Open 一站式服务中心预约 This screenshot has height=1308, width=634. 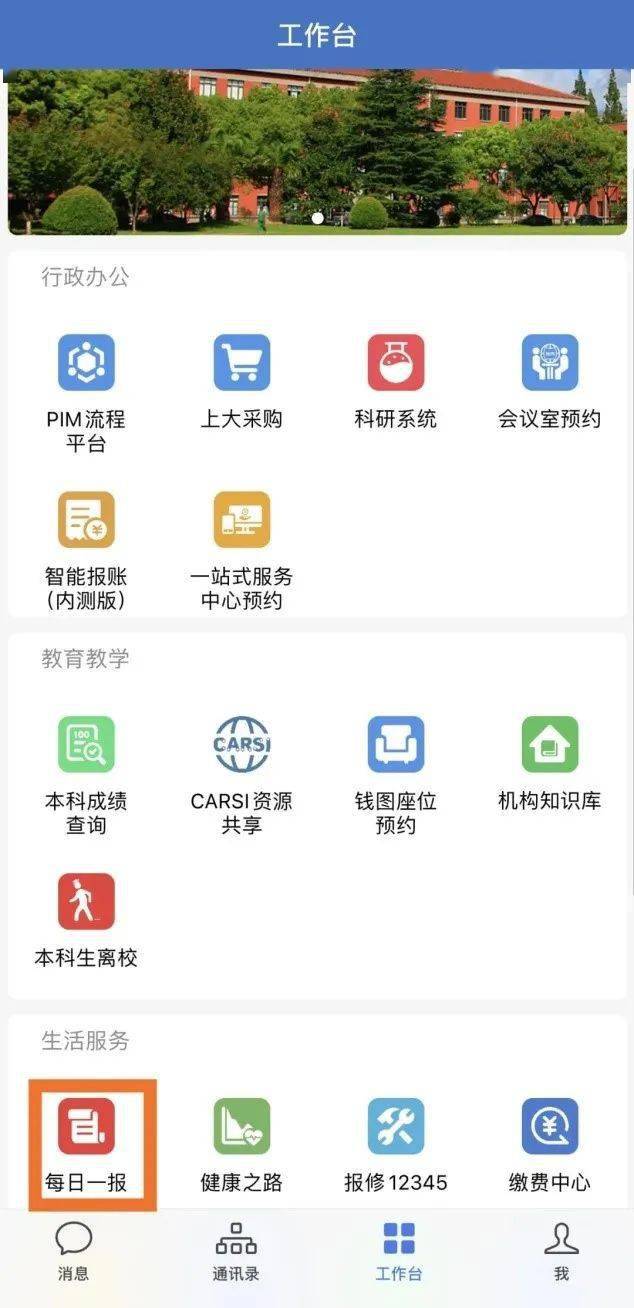(241, 520)
